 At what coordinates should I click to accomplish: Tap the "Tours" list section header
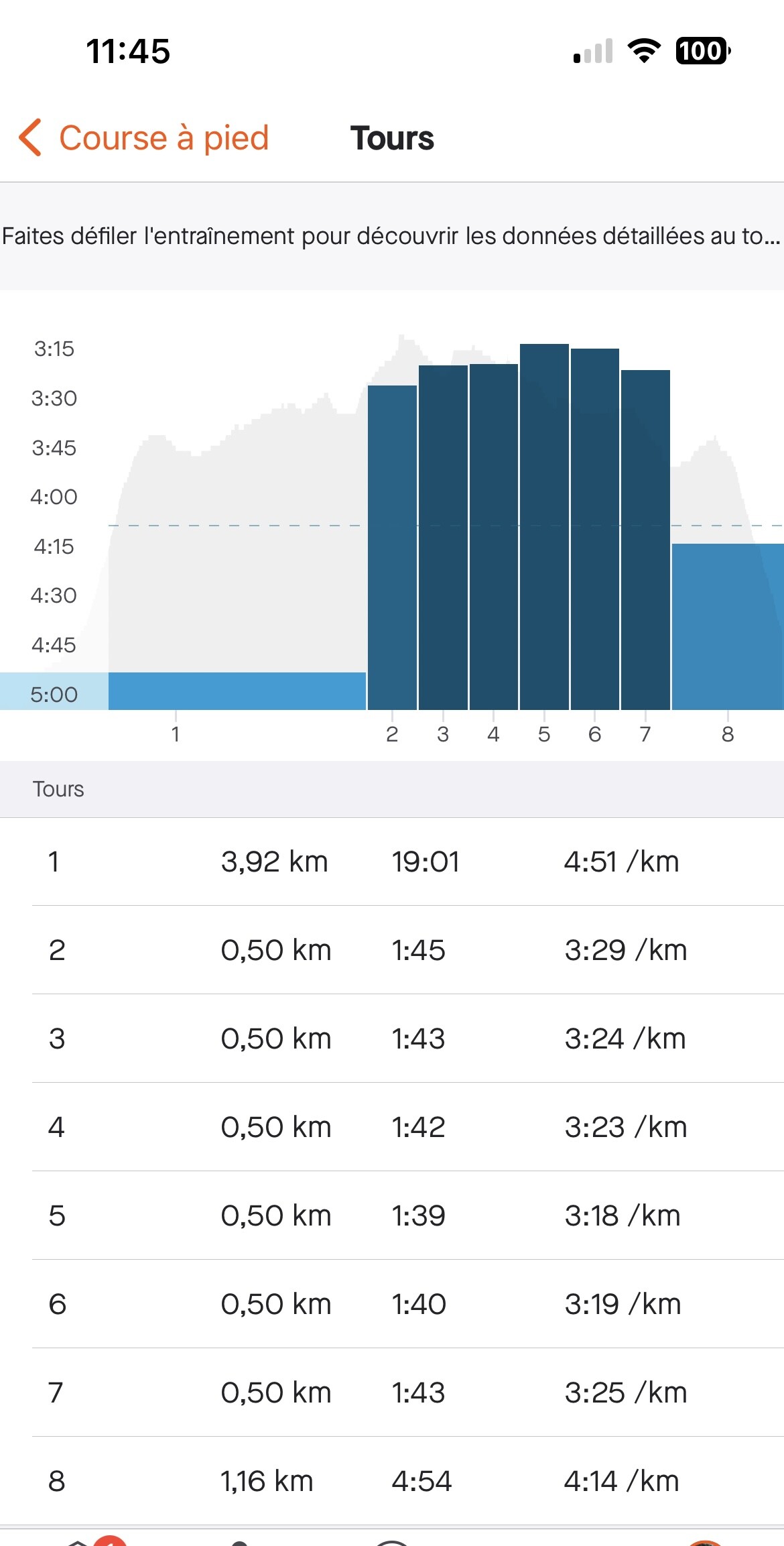coord(58,789)
